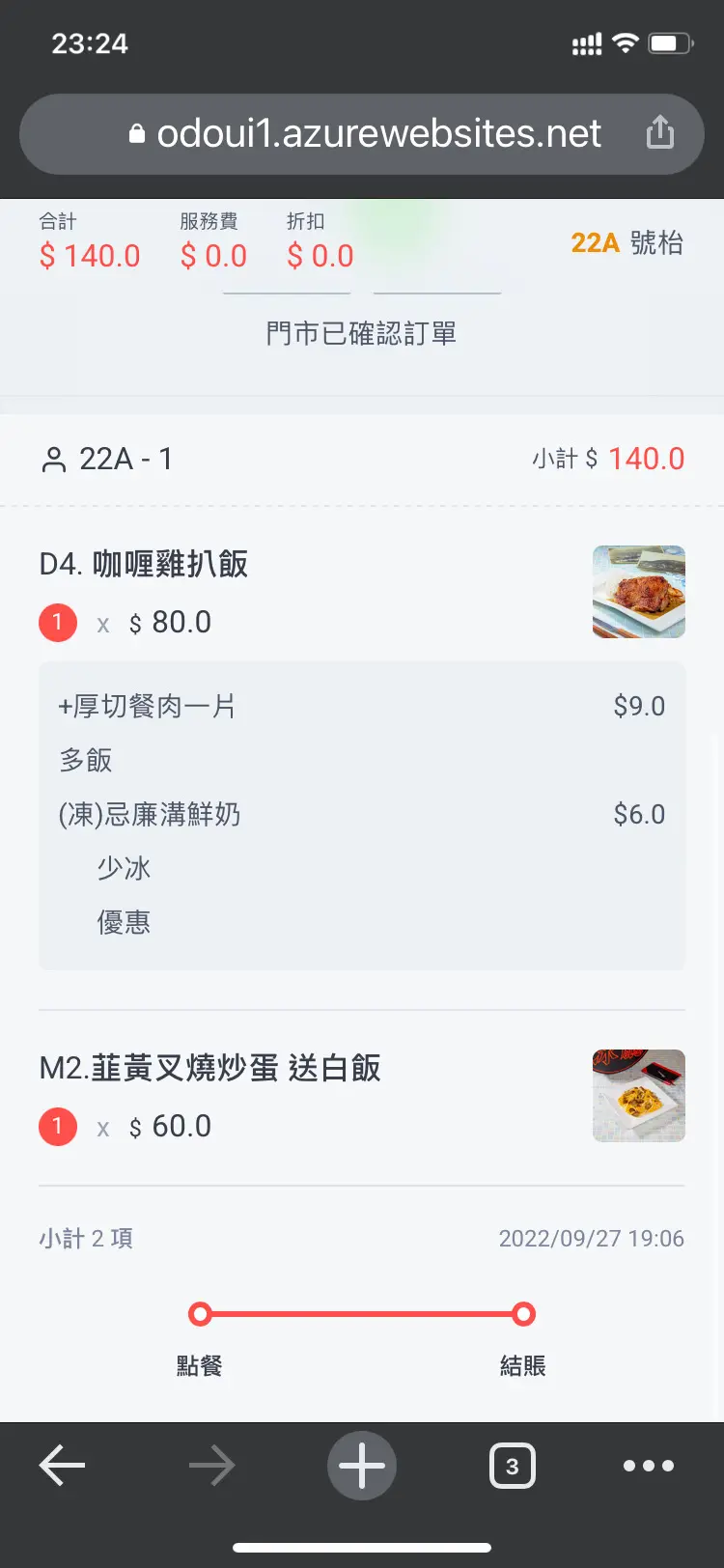Share this page from the address bar
This screenshot has height=1568, width=724.
pos(660,132)
